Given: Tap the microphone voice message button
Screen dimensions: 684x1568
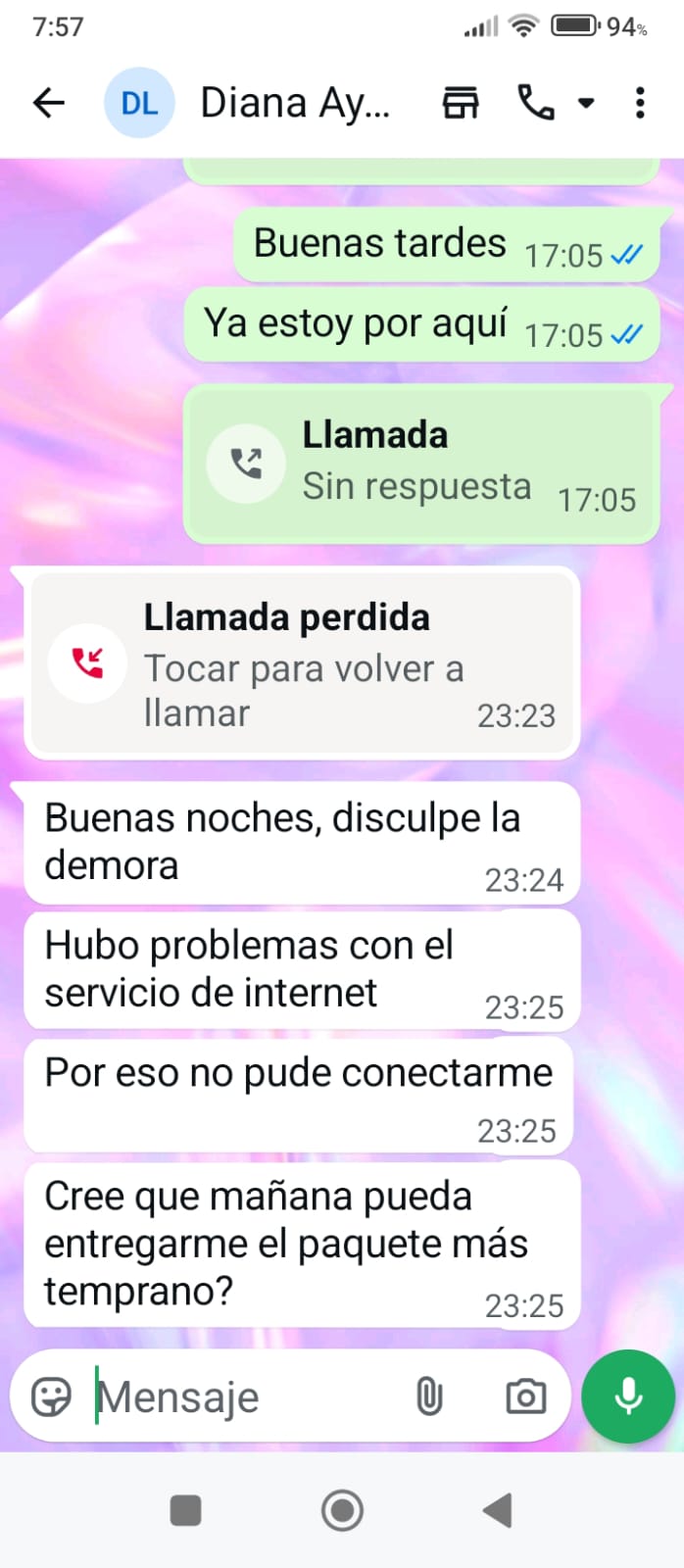Looking at the screenshot, I should pos(628,1396).
